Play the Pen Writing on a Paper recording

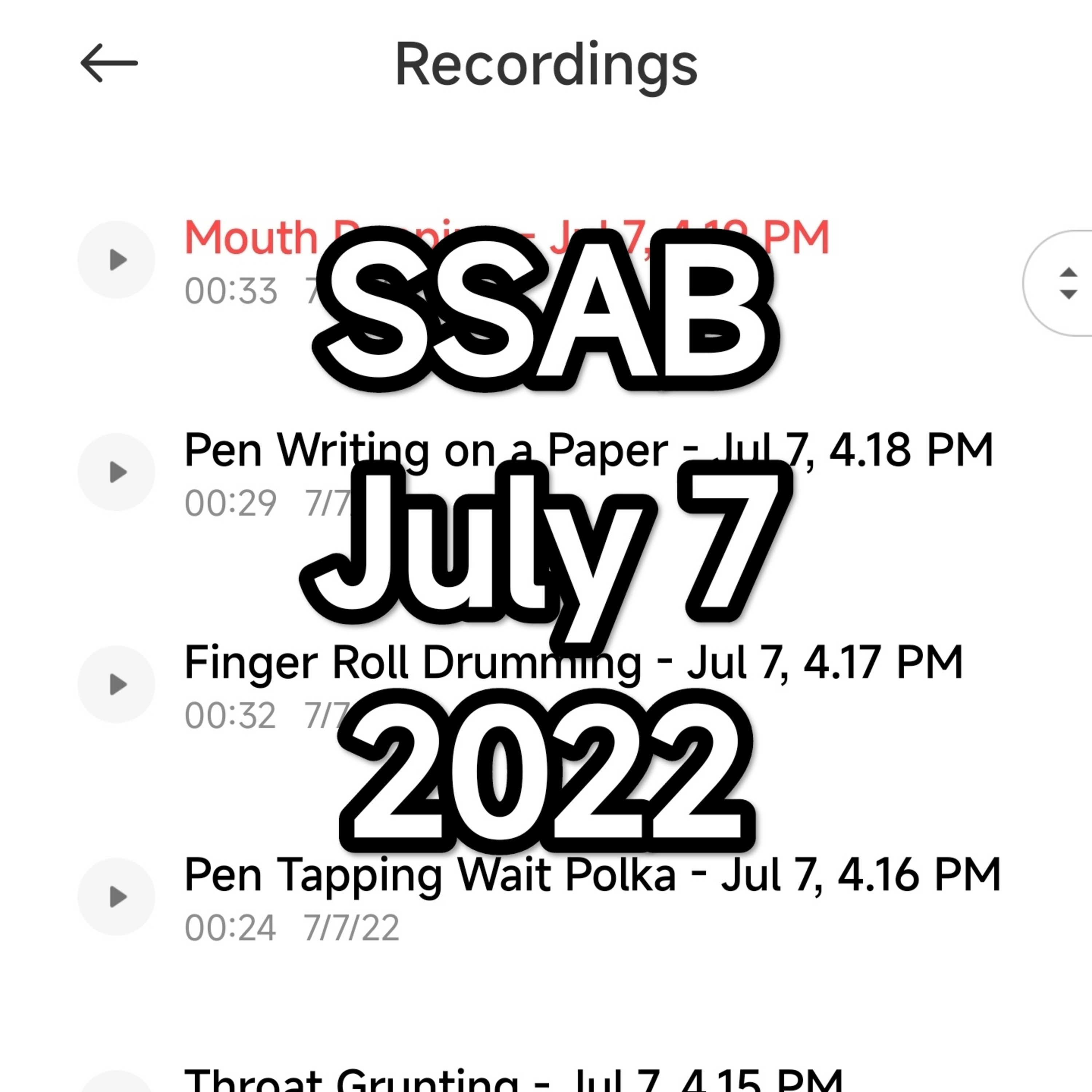click(116, 472)
